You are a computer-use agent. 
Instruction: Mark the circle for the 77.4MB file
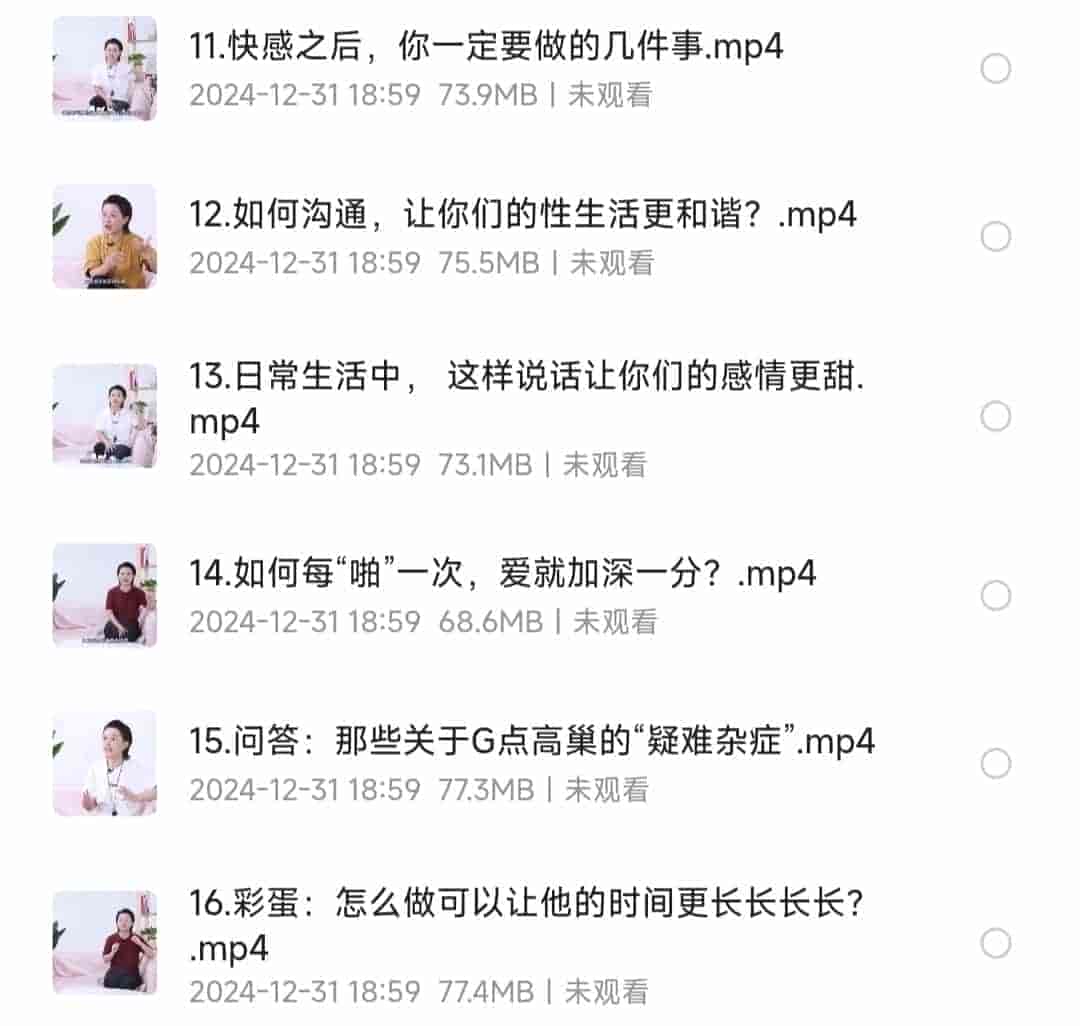pyautogui.click(x=995, y=943)
